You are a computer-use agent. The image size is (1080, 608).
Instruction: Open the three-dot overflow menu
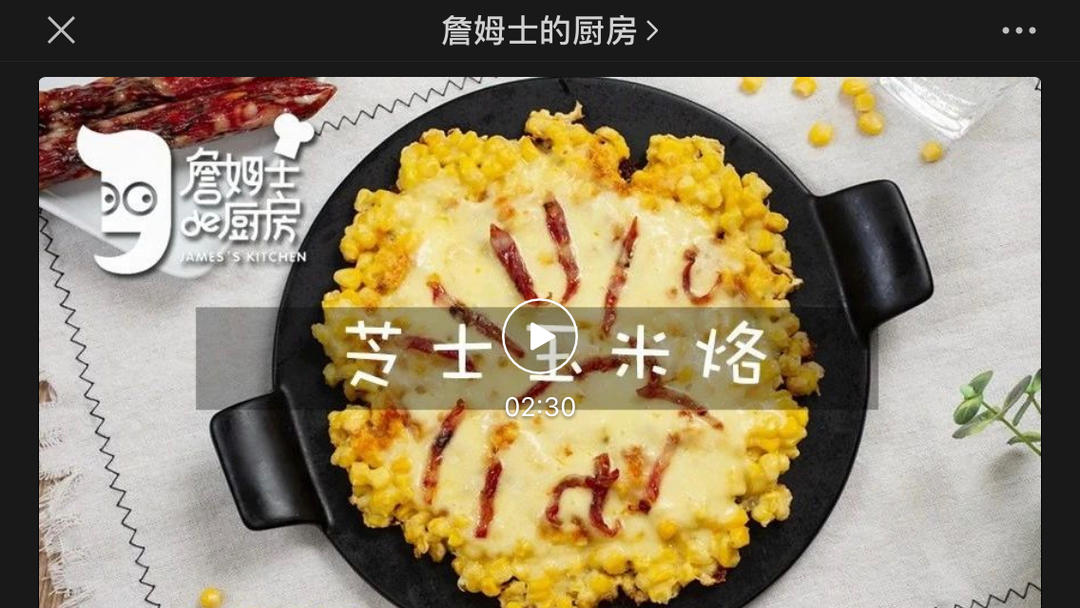1018,31
